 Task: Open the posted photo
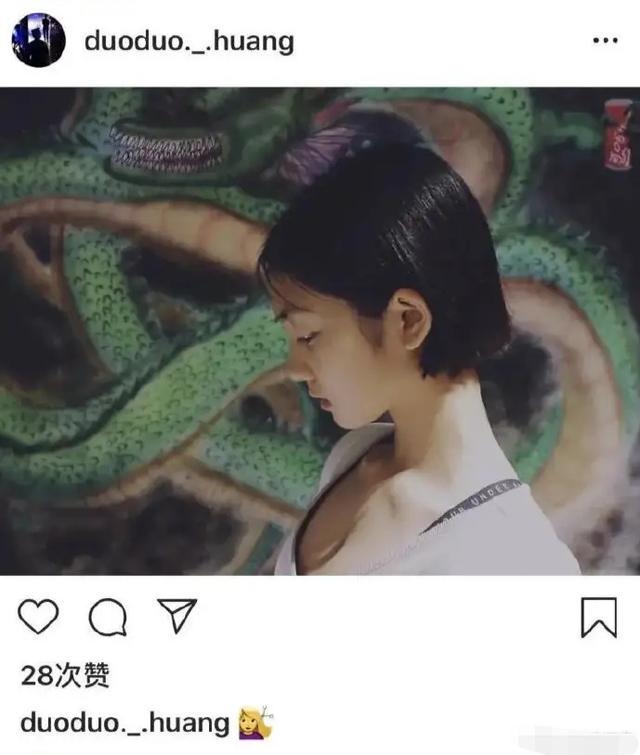320,330
